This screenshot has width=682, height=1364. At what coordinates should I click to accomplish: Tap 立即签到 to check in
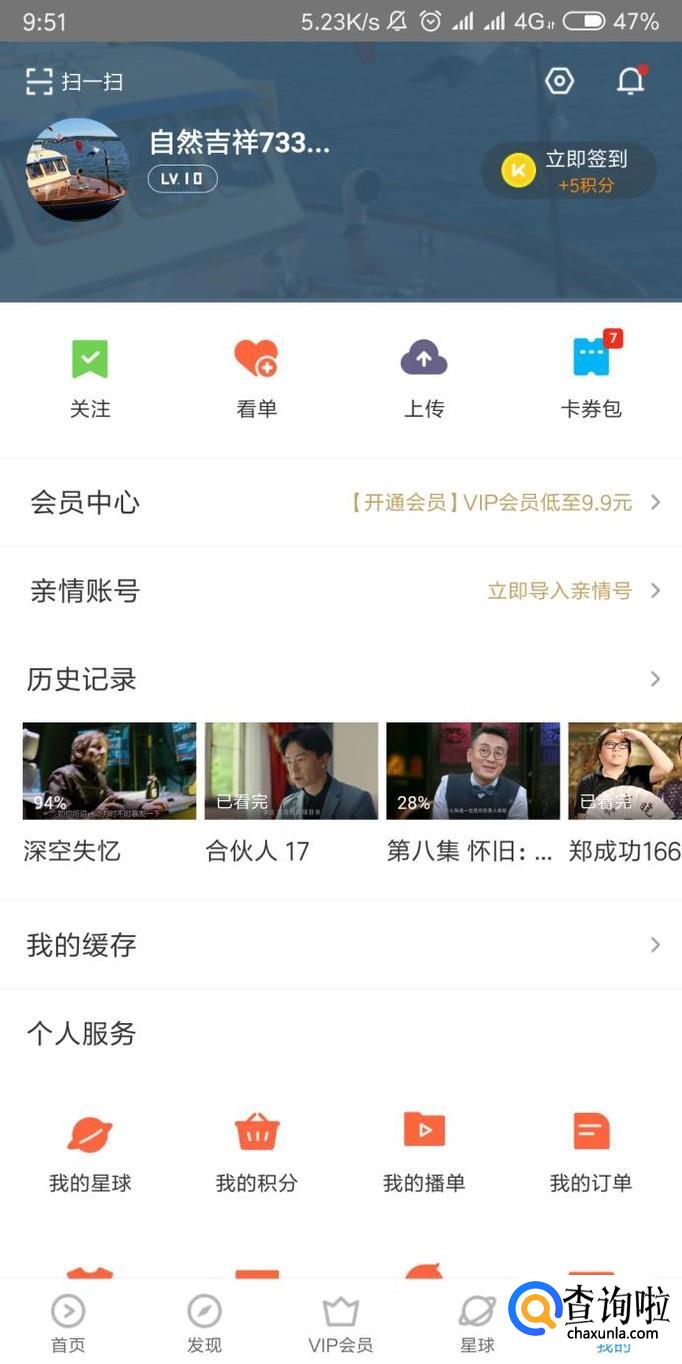coord(569,171)
